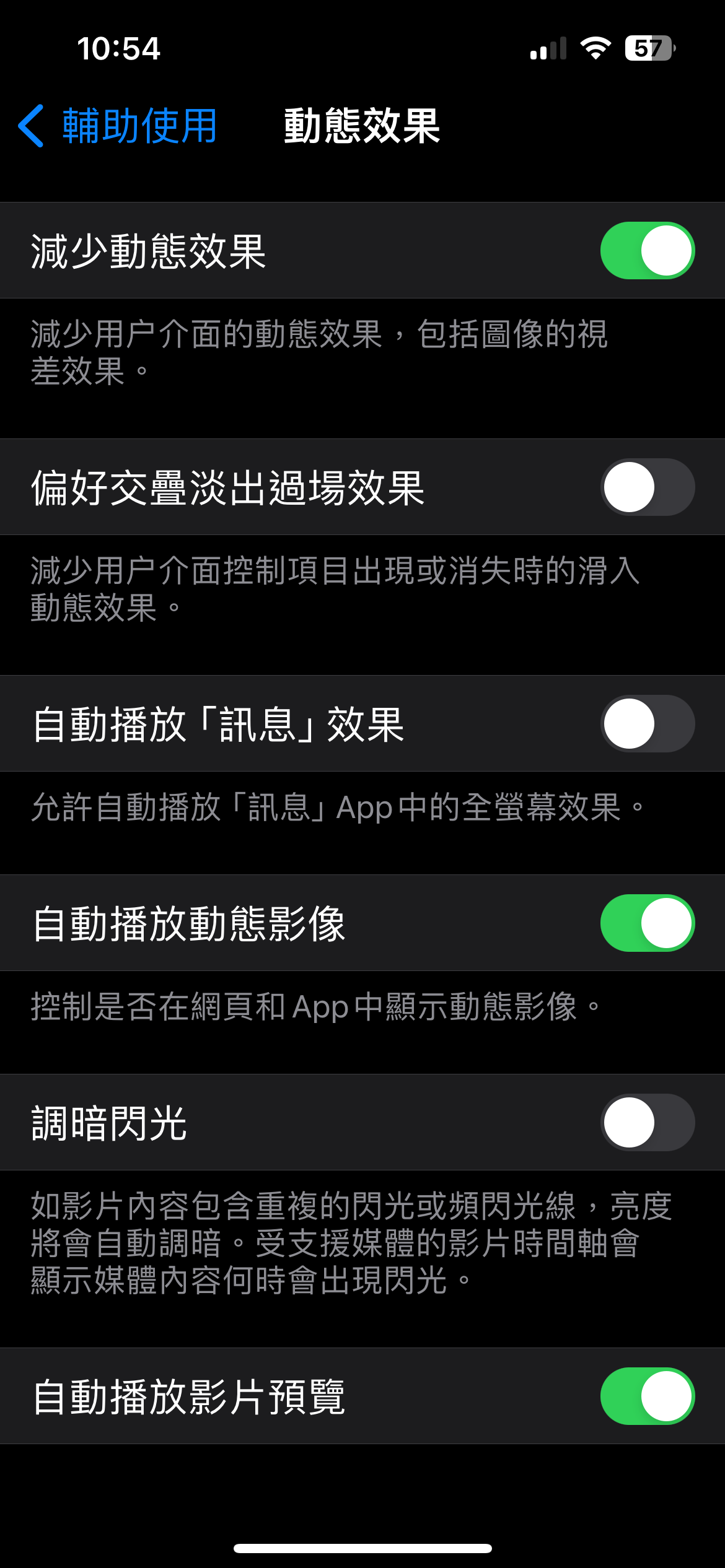The height and width of the screenshot is (1568, 725).
Task: Turn off the 減少動態效果 switch
Action: coord(648,251)
